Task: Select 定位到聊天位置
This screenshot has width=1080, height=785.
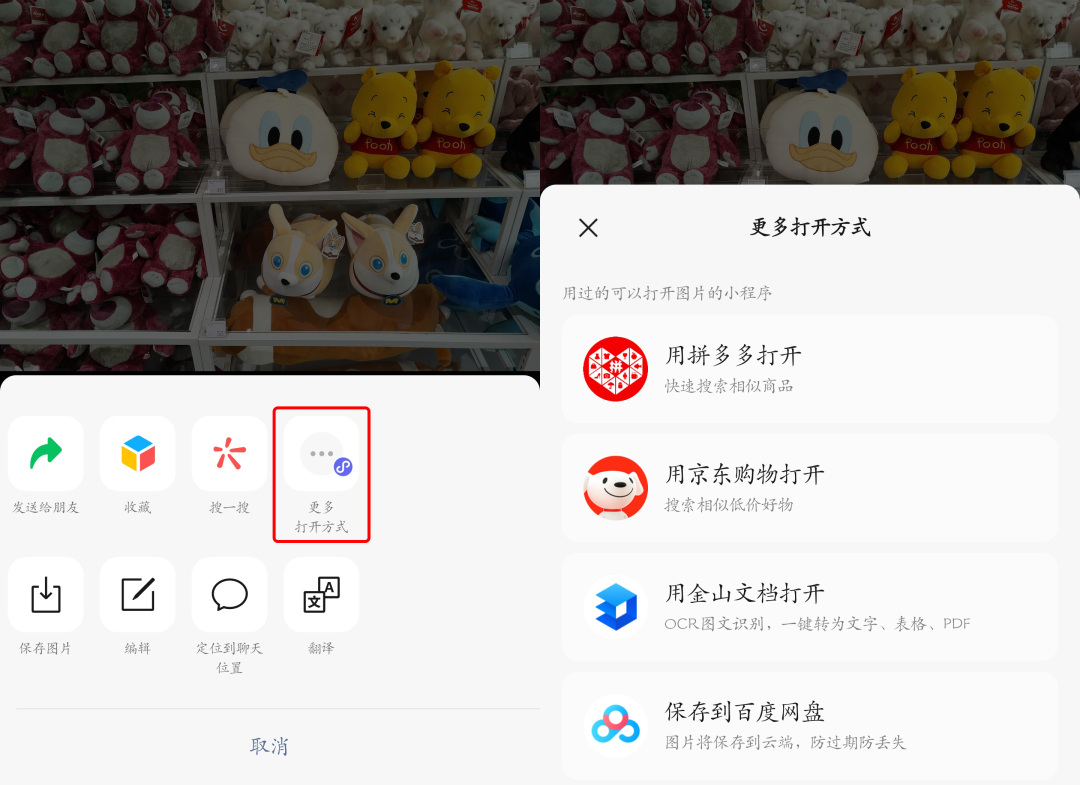Action: (x=230, y=595)
